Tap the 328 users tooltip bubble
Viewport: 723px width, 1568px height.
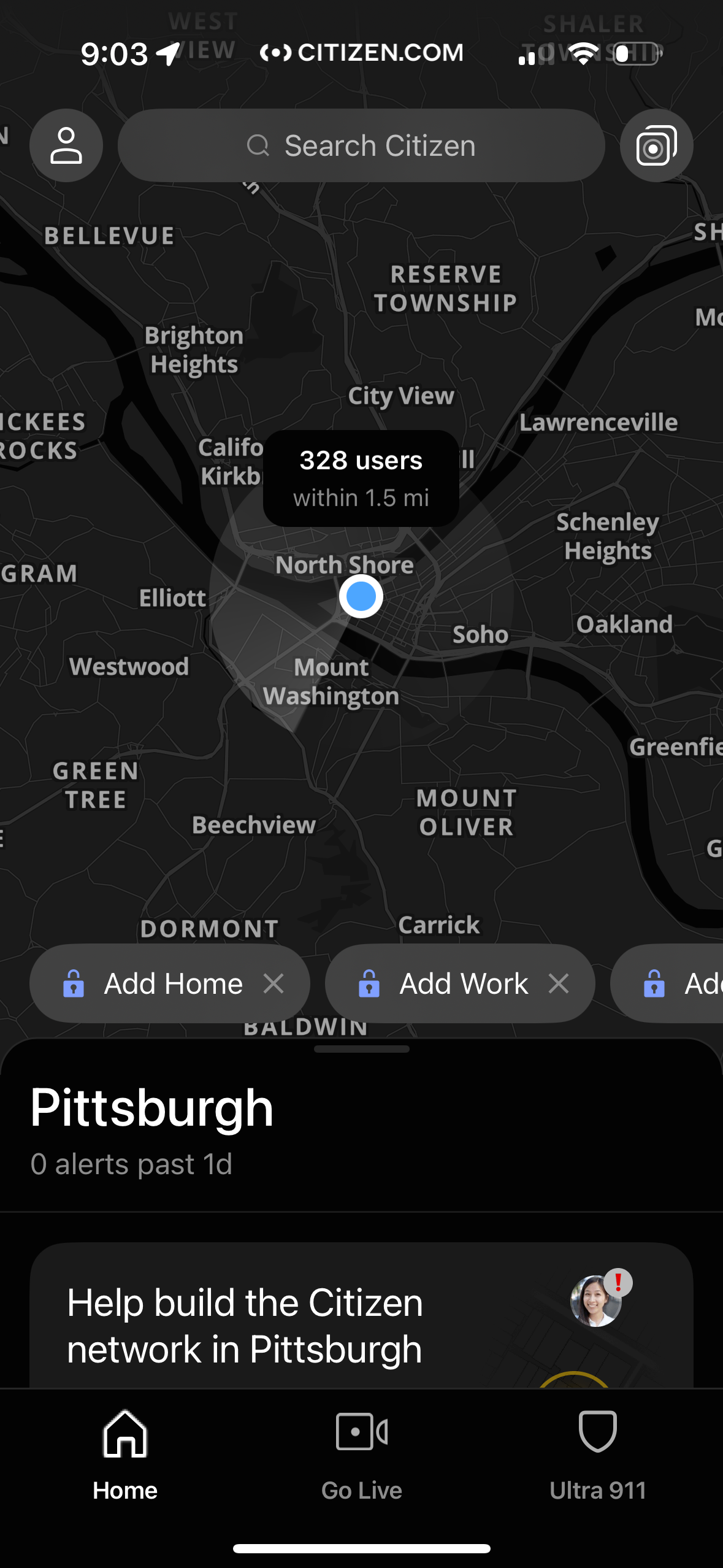tap(361, 478)
